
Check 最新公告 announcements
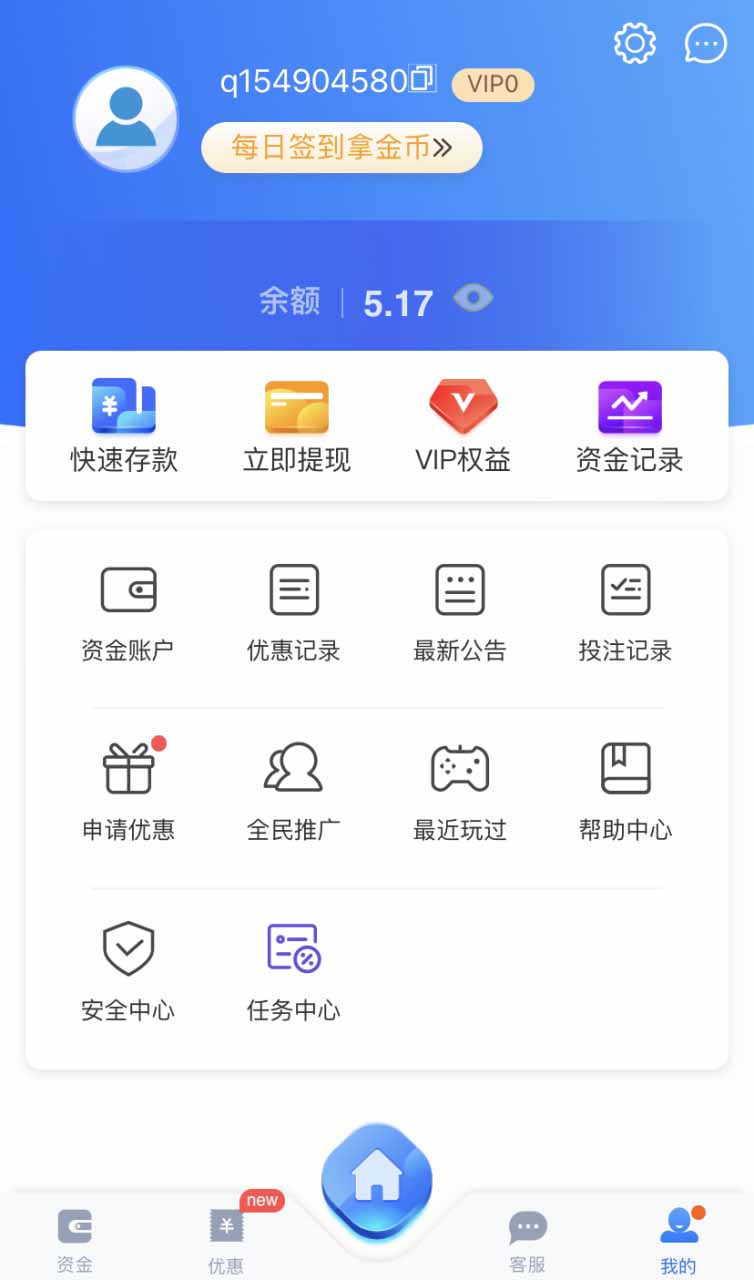click(x=460, y=613)
